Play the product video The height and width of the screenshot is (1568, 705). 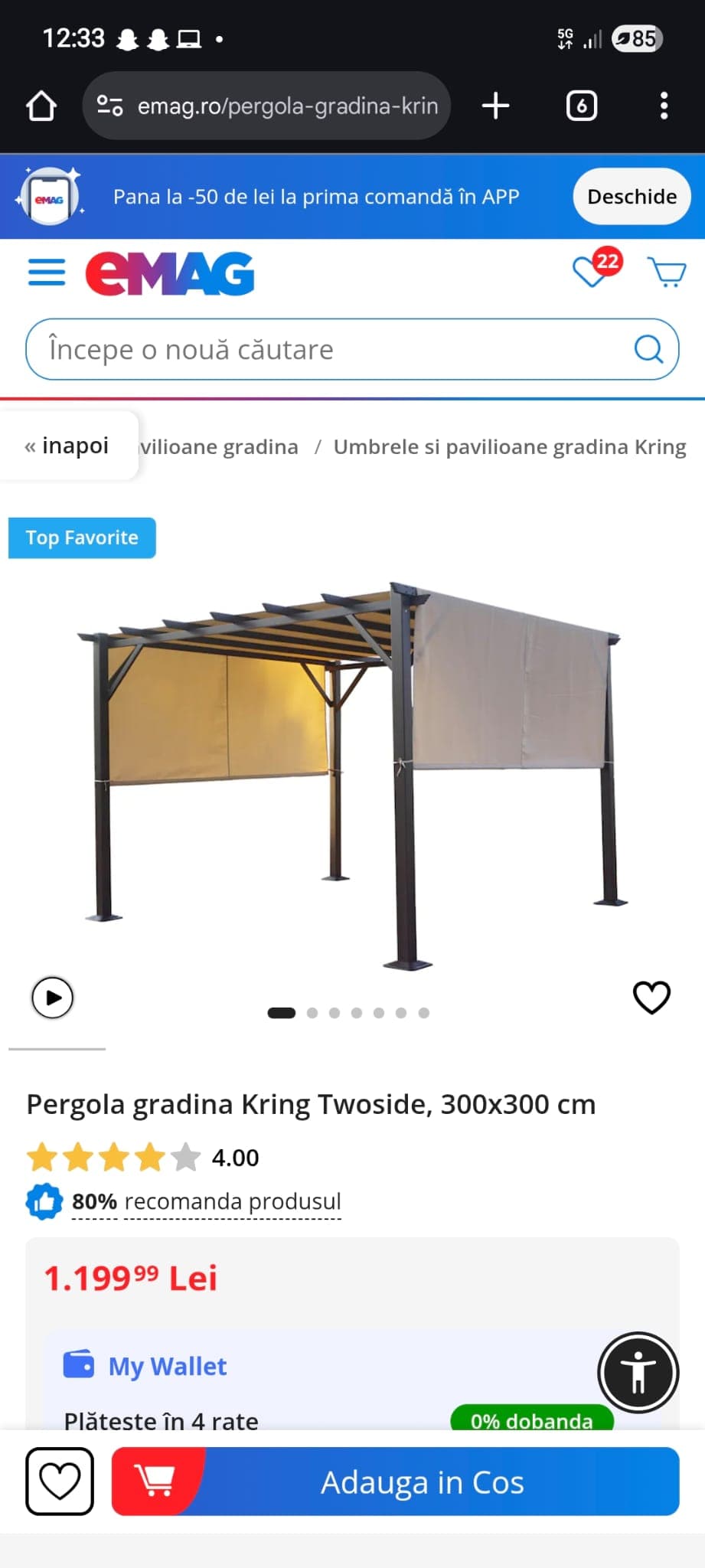point(52,998)
